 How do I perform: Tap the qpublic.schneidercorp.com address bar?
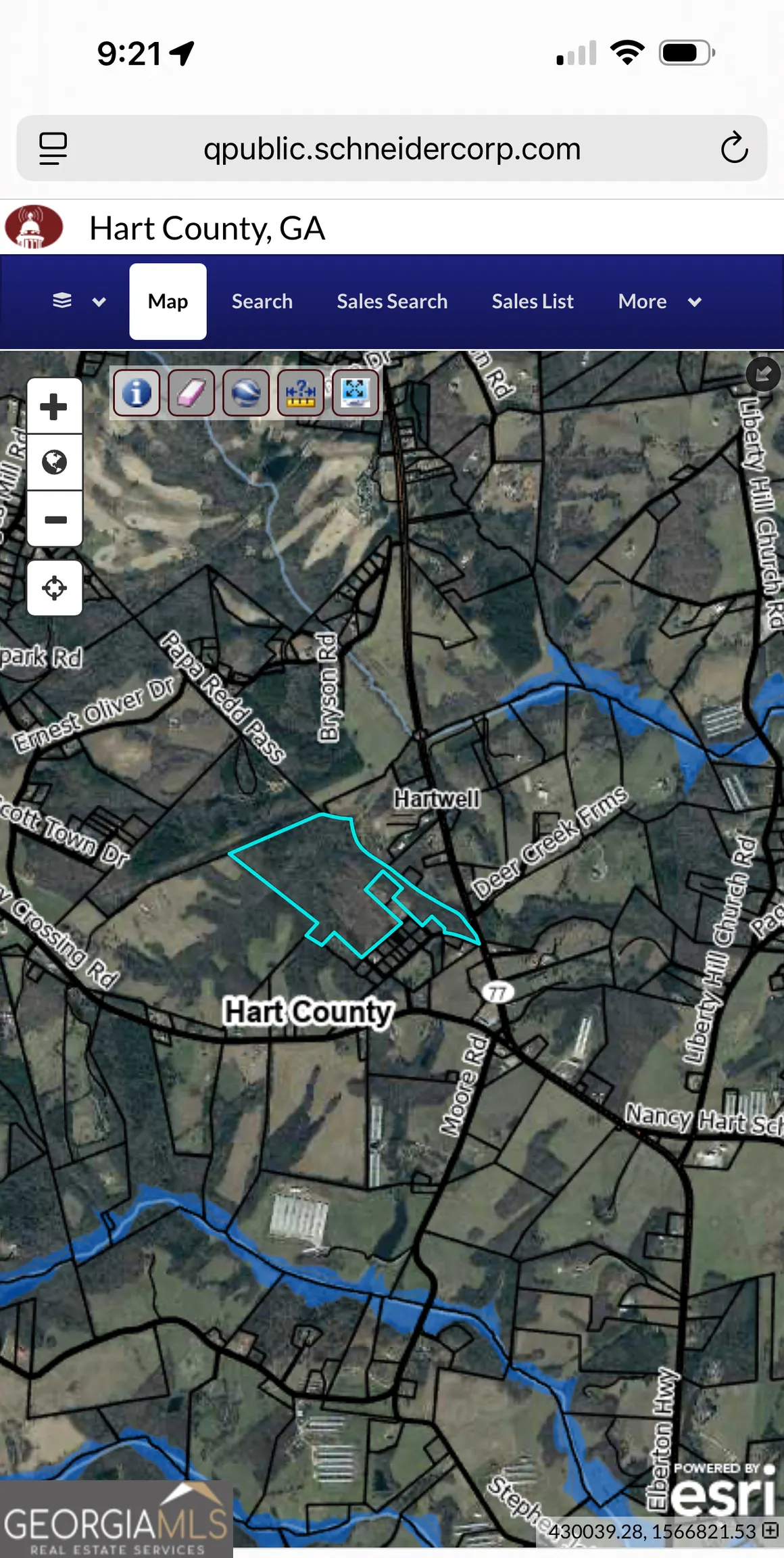(392, 148)
